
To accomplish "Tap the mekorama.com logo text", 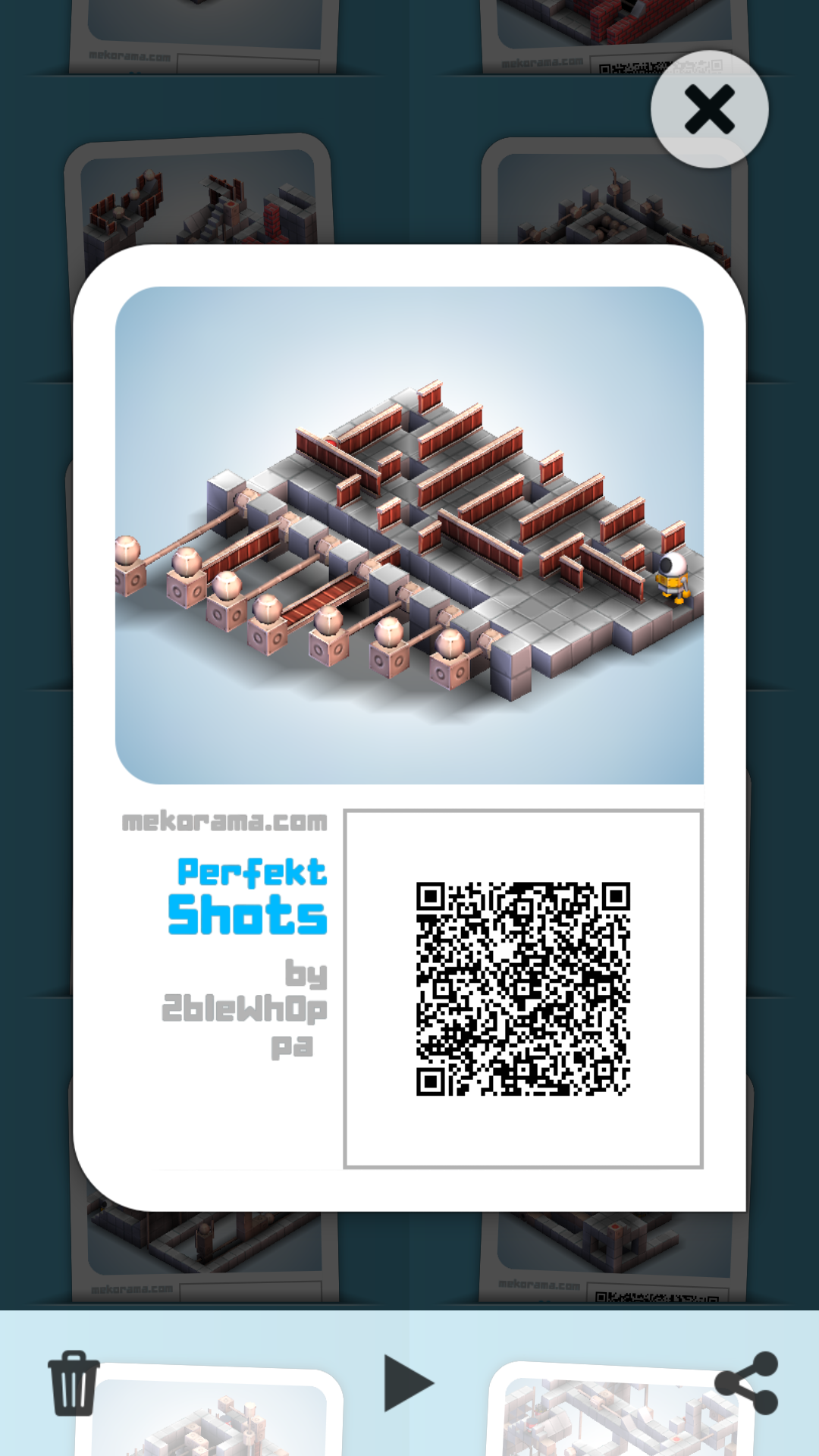I will 224,821.
